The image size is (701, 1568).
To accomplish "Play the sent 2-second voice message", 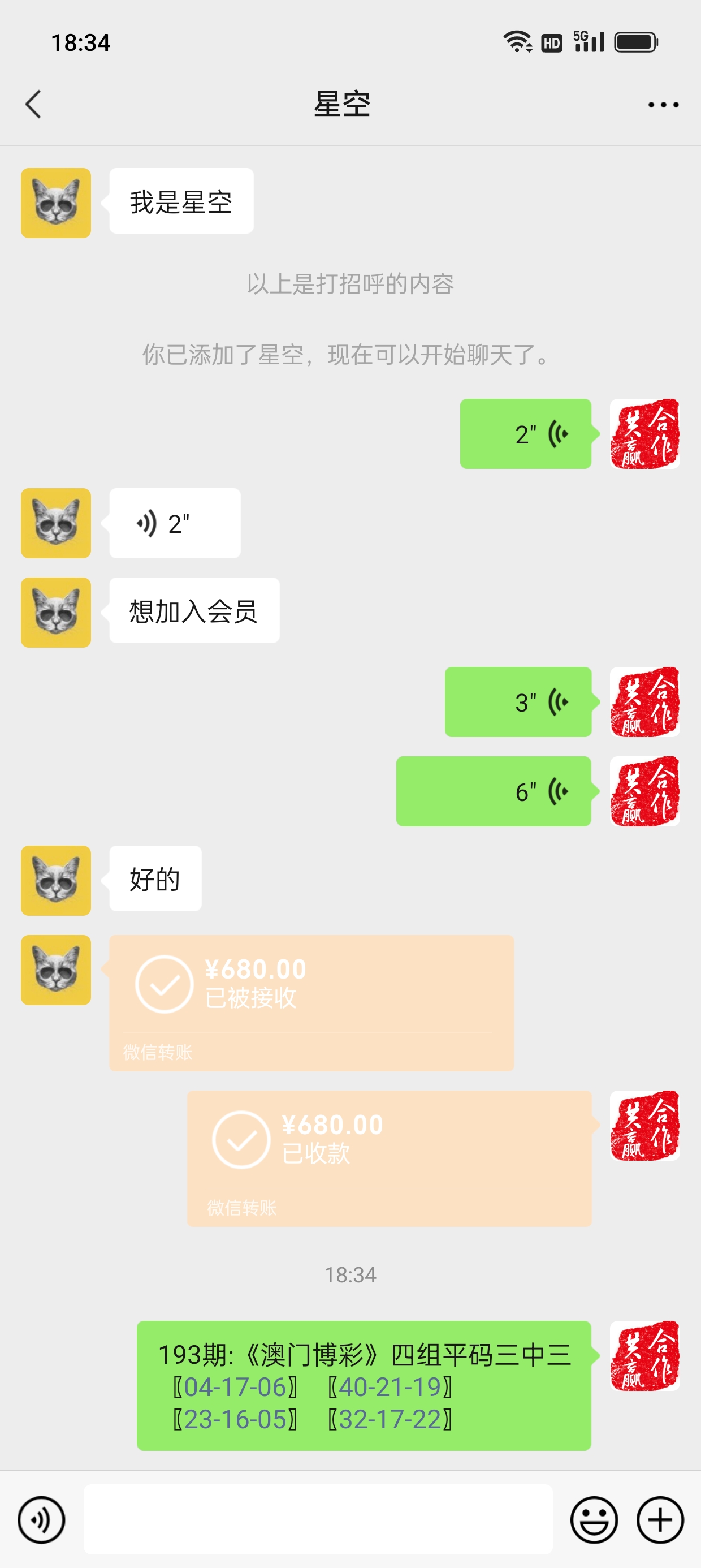I will 525,434.
